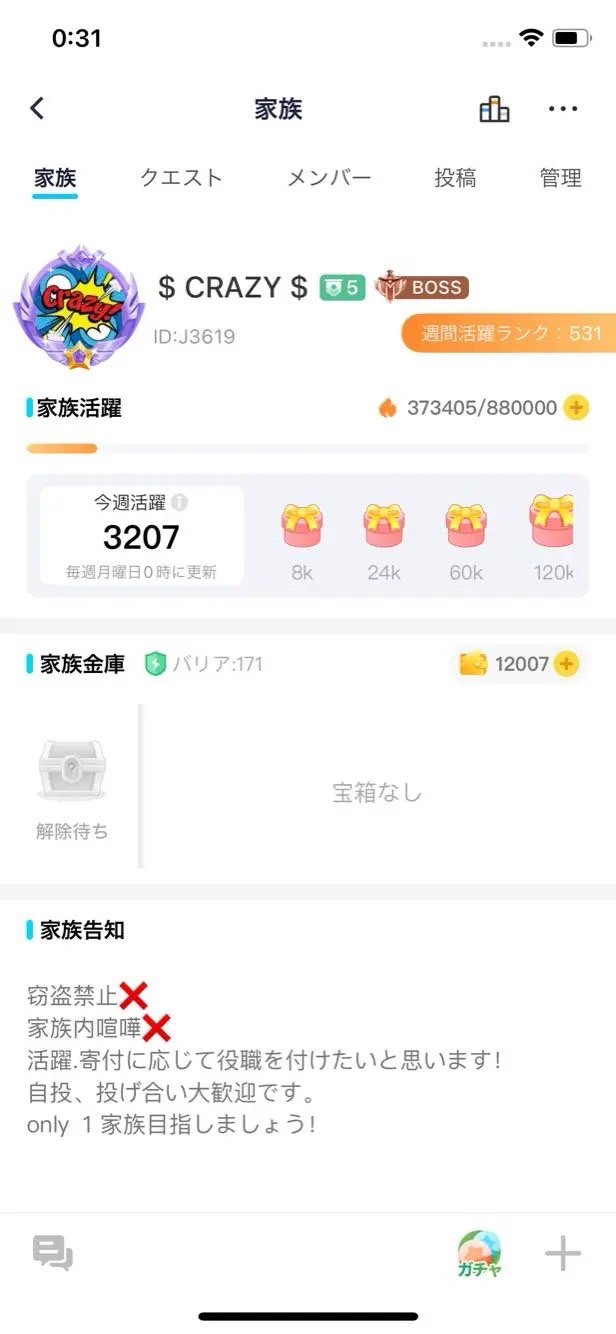Go back using the back arrow

point(38,108)
